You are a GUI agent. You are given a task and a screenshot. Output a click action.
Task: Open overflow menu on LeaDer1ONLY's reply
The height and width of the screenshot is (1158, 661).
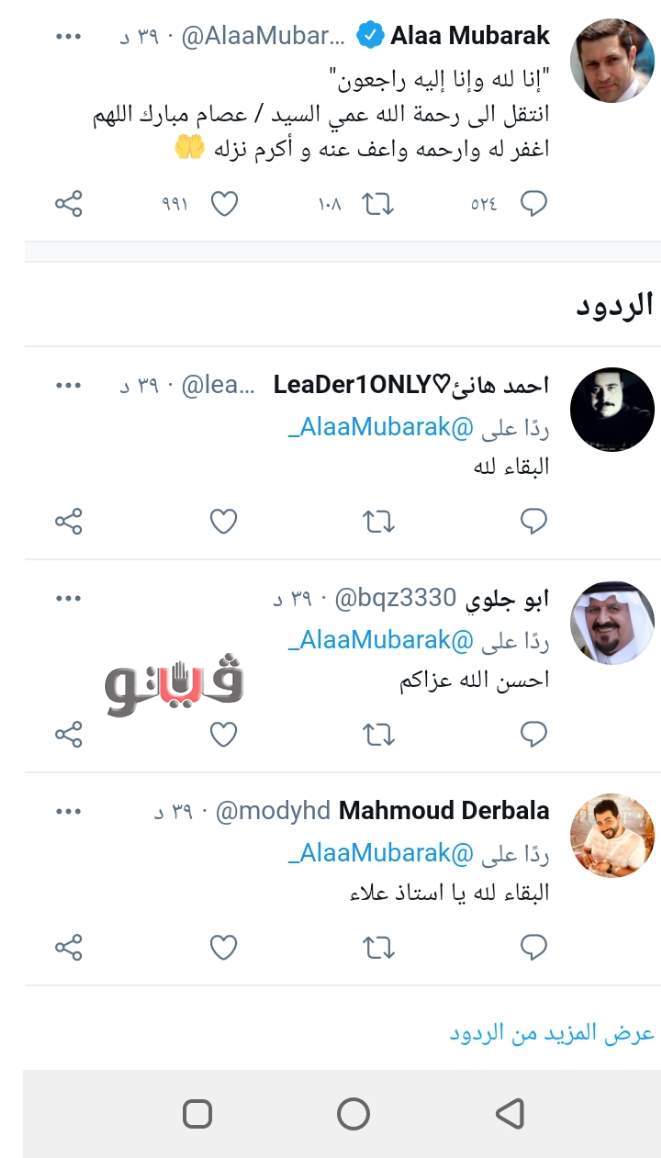(x=68, y=385)
